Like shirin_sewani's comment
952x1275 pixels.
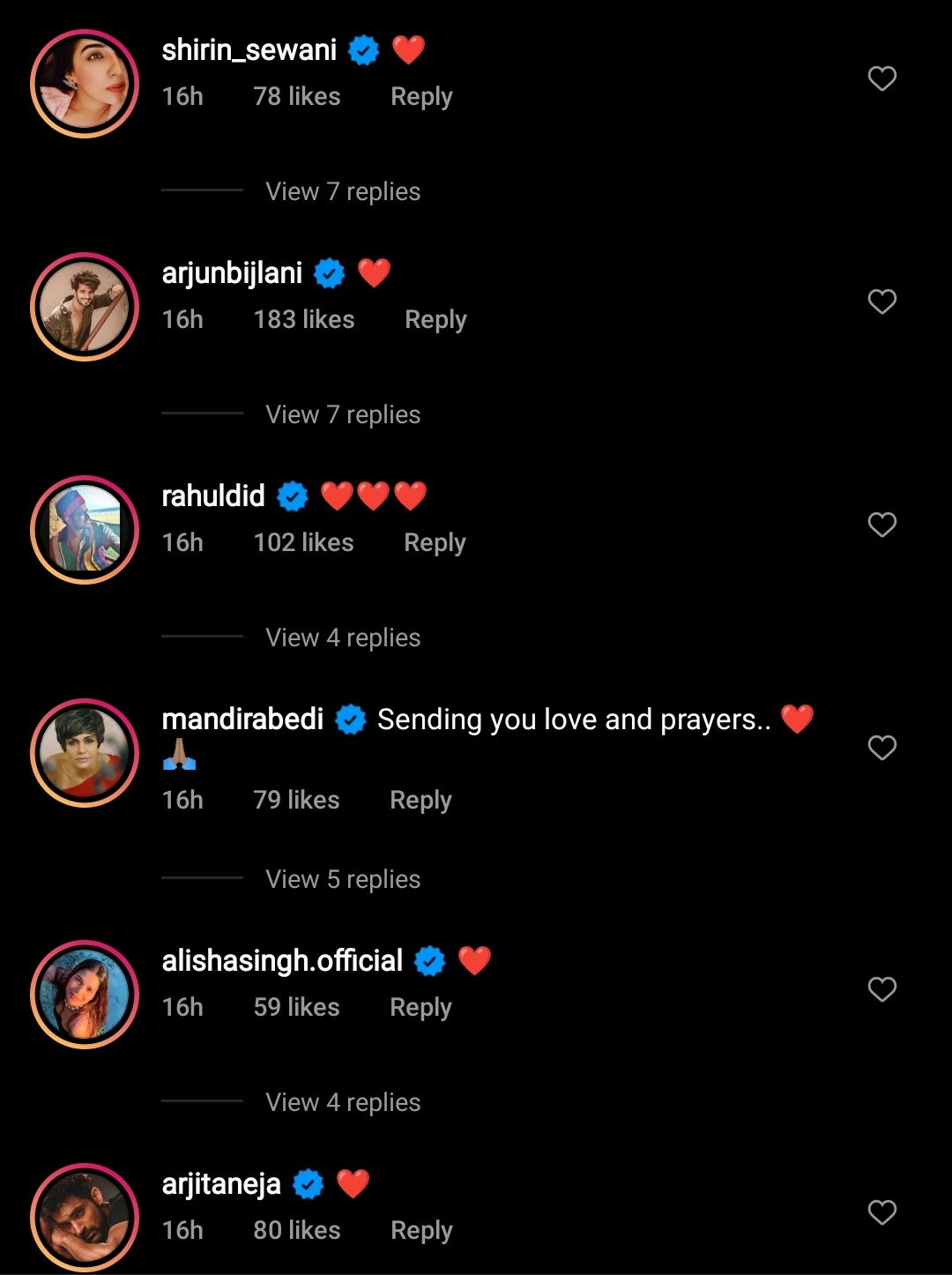tap(881, 79)
